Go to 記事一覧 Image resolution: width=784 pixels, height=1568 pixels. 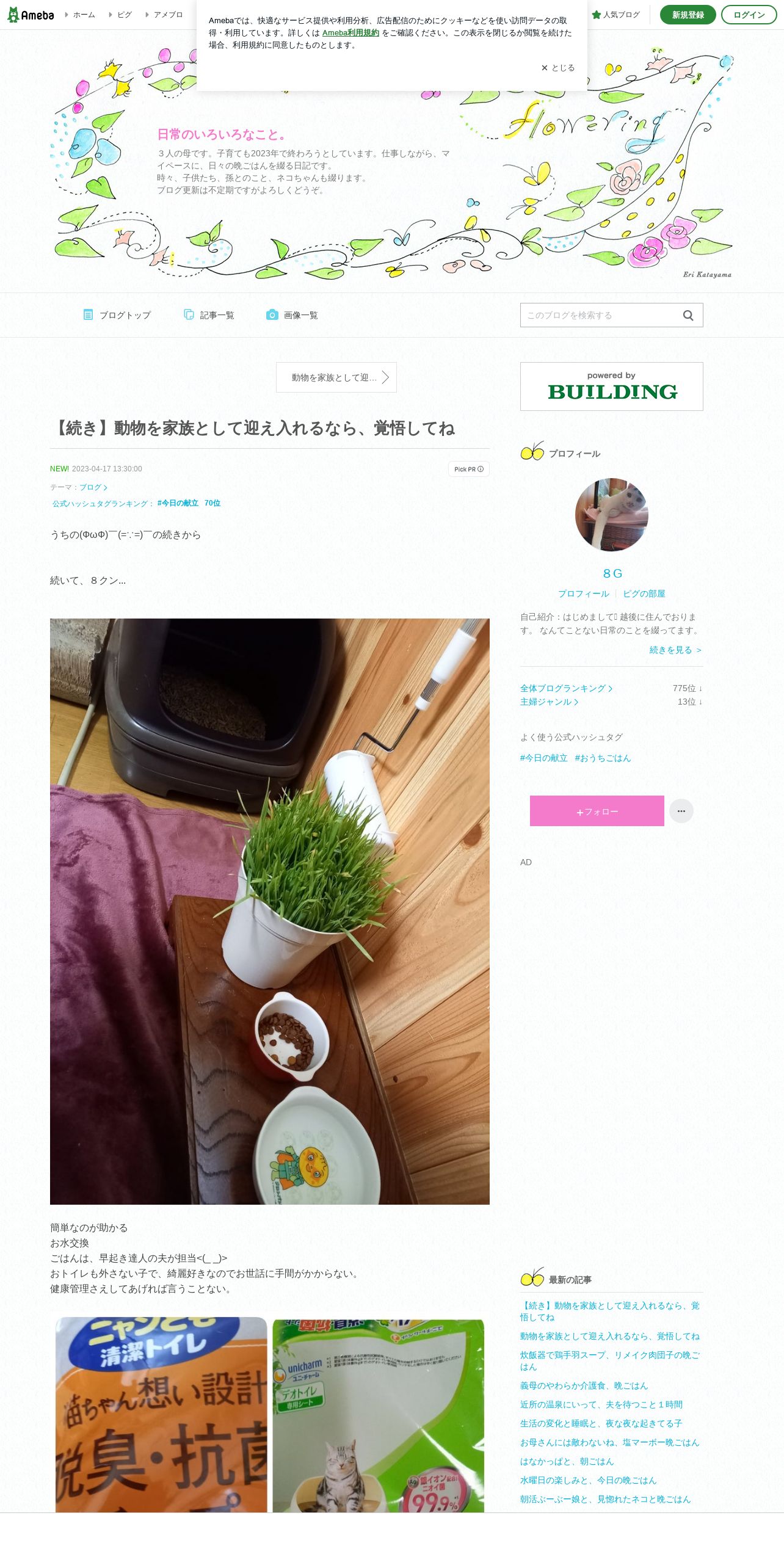click(209, 315)
